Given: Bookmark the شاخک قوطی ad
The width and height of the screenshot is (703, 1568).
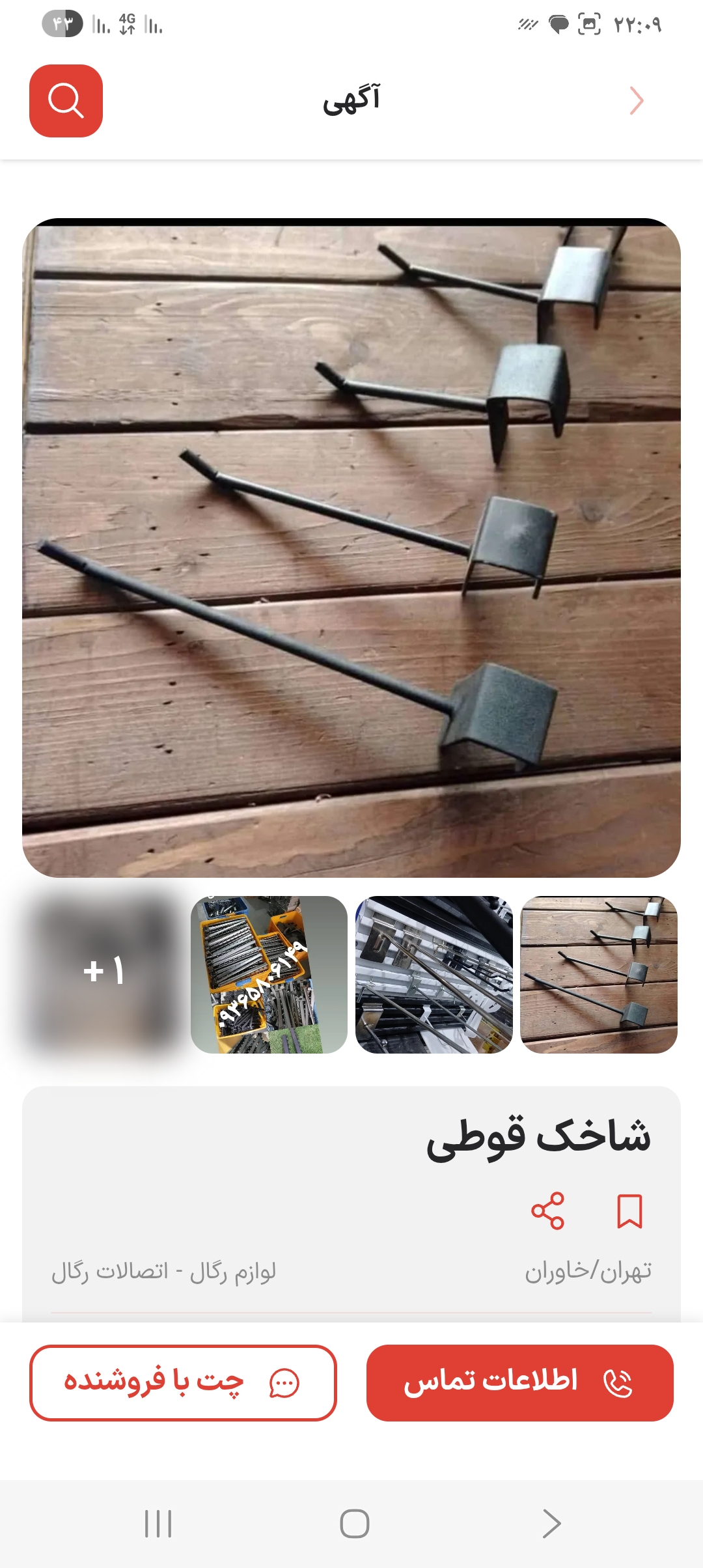Looking at the screenshot, I should click(629, 1211).
